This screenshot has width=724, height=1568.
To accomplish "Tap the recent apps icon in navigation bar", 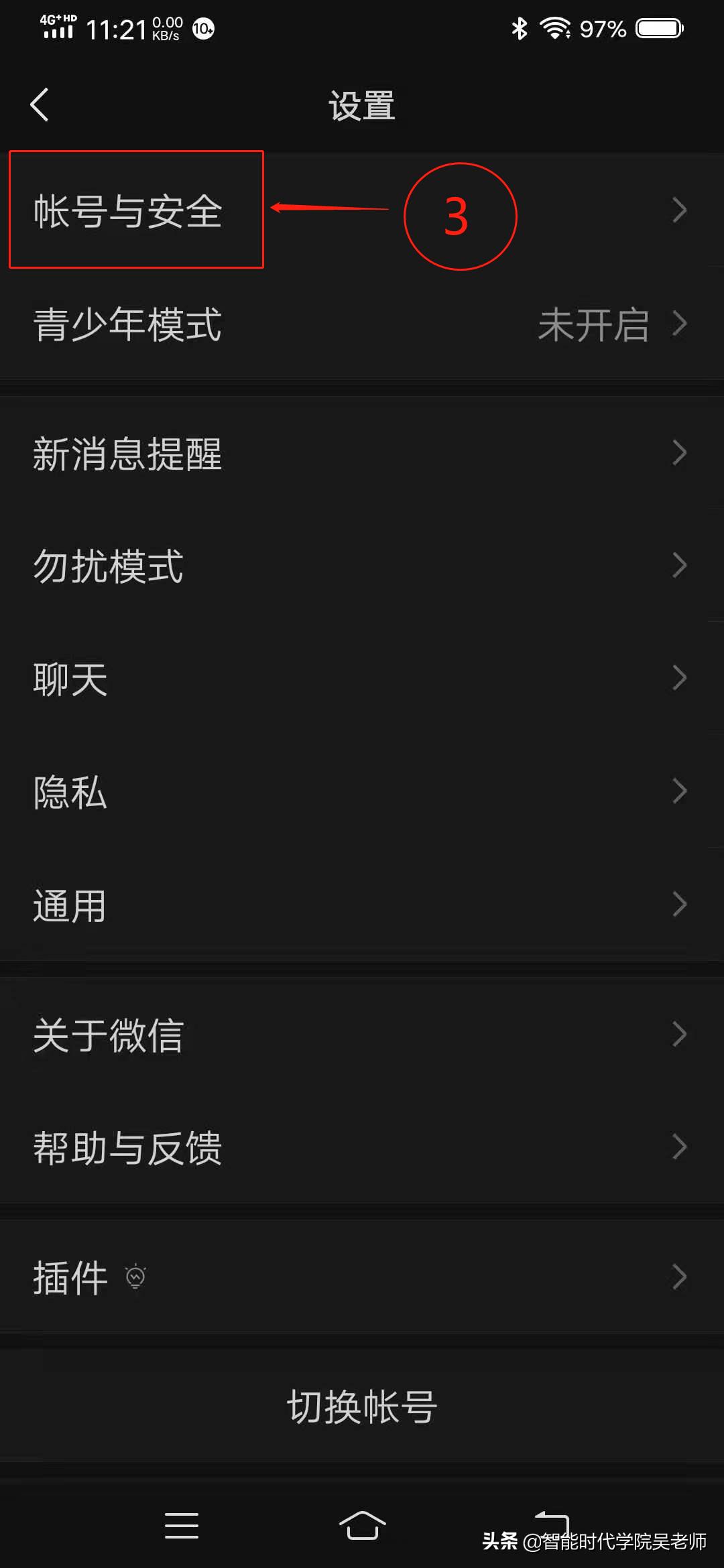I will (181, 1525).
